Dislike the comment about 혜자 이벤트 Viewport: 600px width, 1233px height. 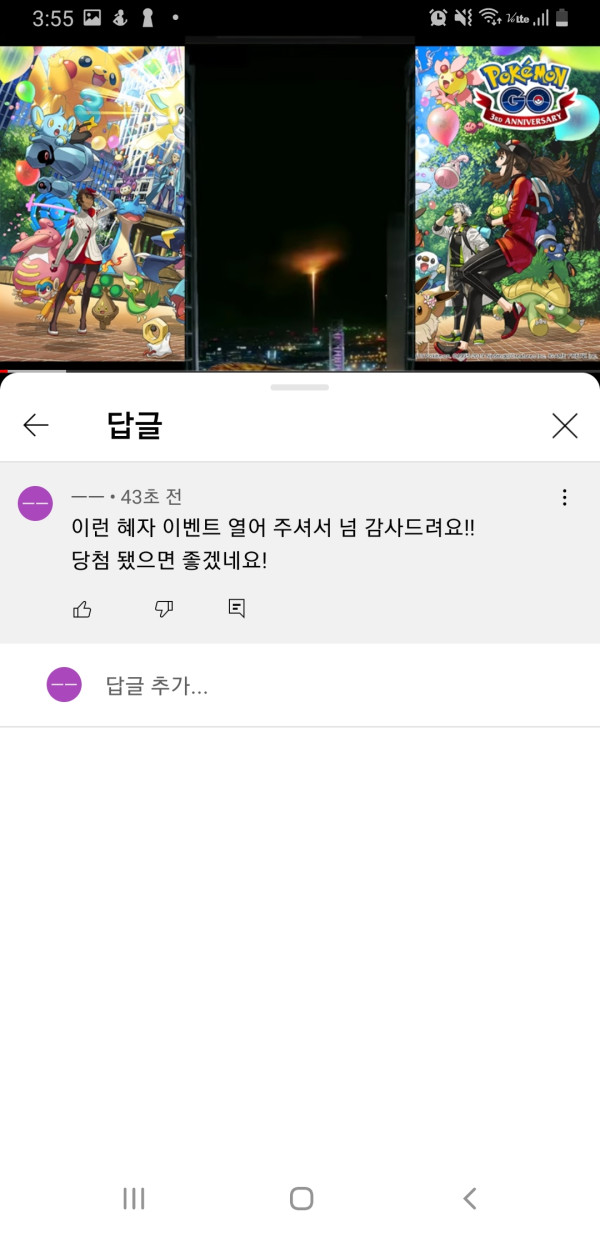coord(164,608)
